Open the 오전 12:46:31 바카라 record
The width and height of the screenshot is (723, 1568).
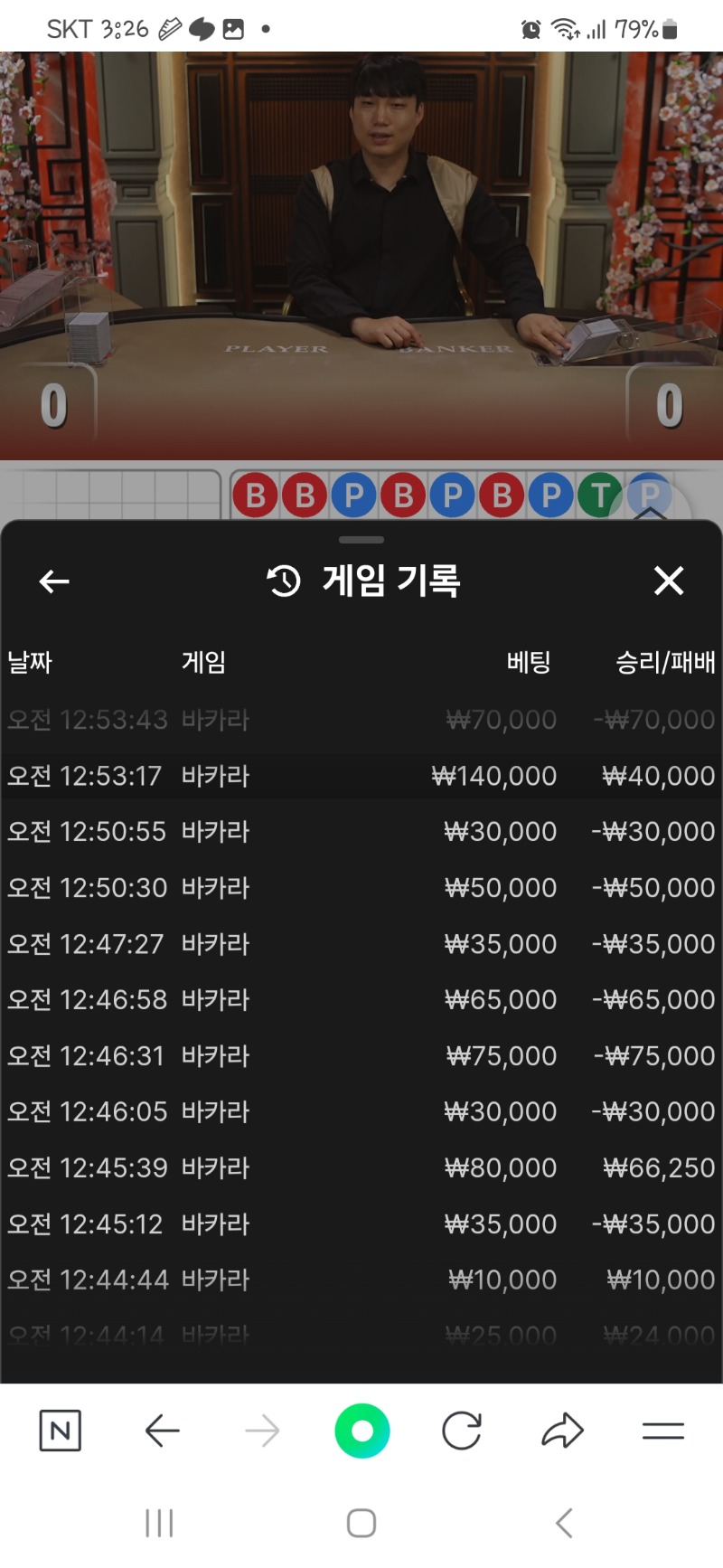click(361, 1056)
